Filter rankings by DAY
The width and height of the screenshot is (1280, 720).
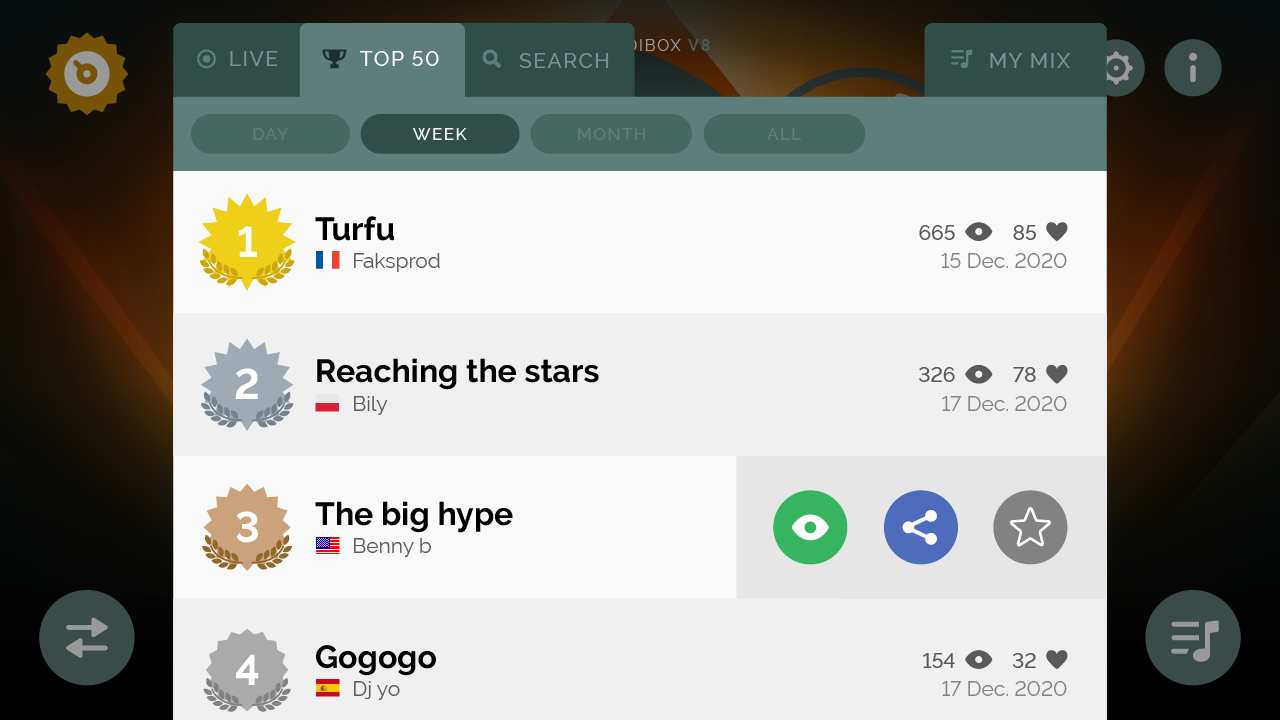270,134
